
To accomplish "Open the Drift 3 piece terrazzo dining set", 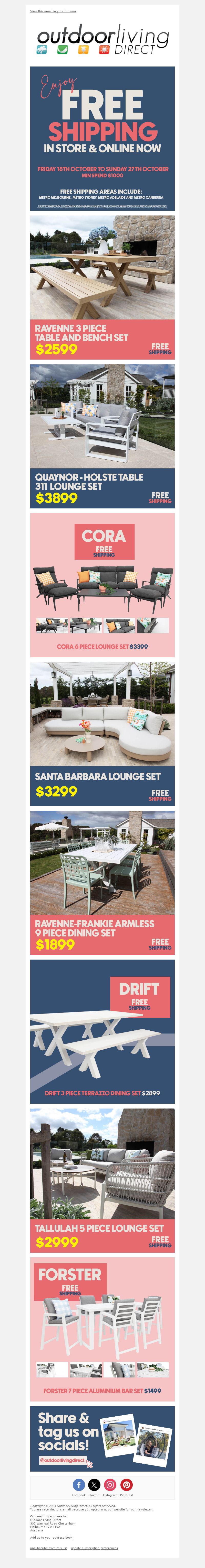I will (x=102, y=1031).
